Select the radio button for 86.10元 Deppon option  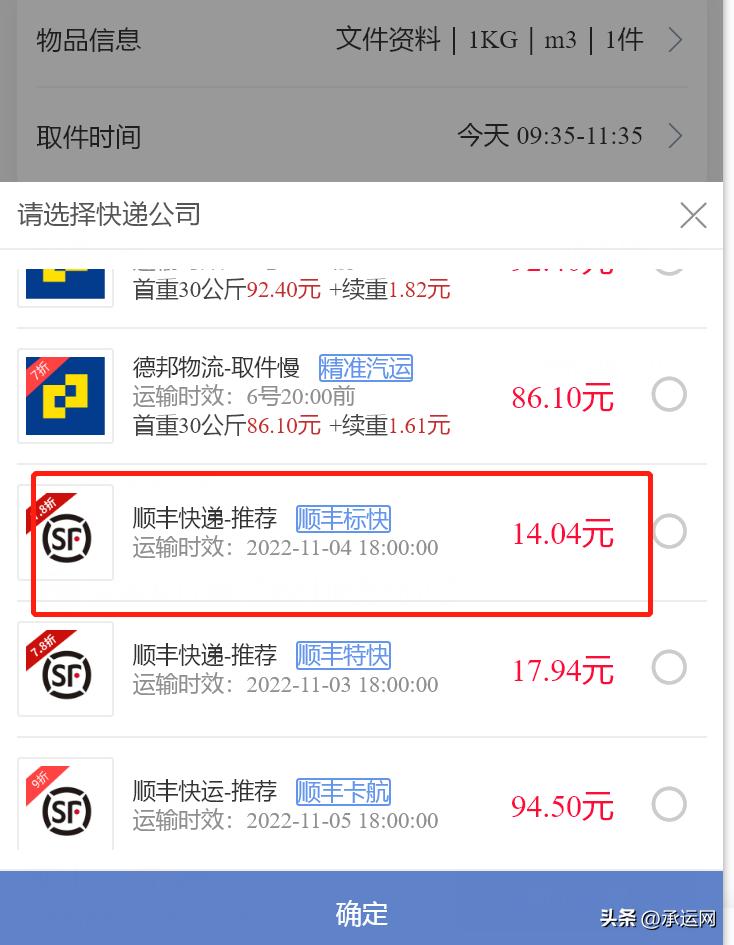(670, 395)
